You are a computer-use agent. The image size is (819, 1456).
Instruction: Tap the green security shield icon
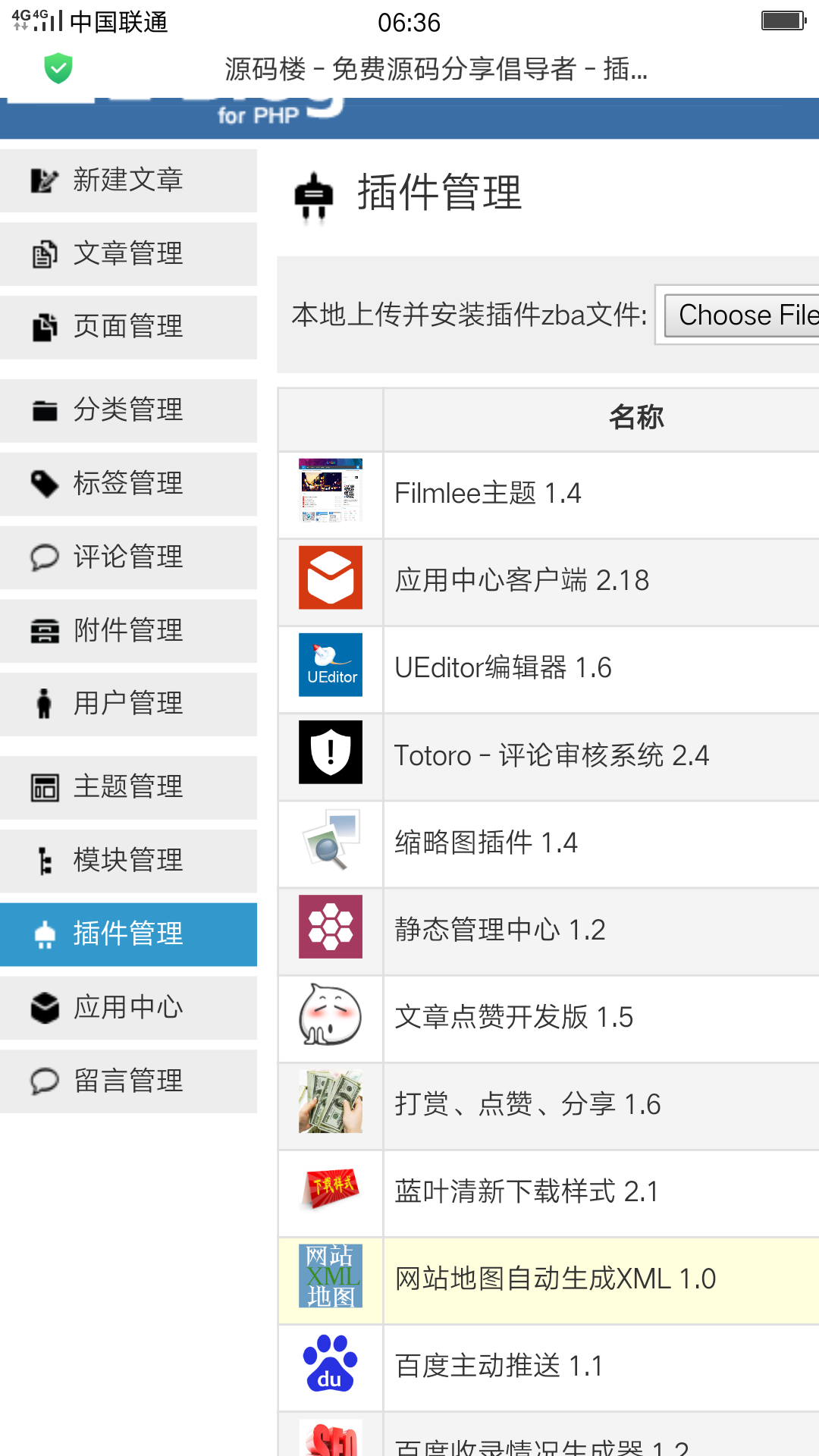click(x=58, y=68)
